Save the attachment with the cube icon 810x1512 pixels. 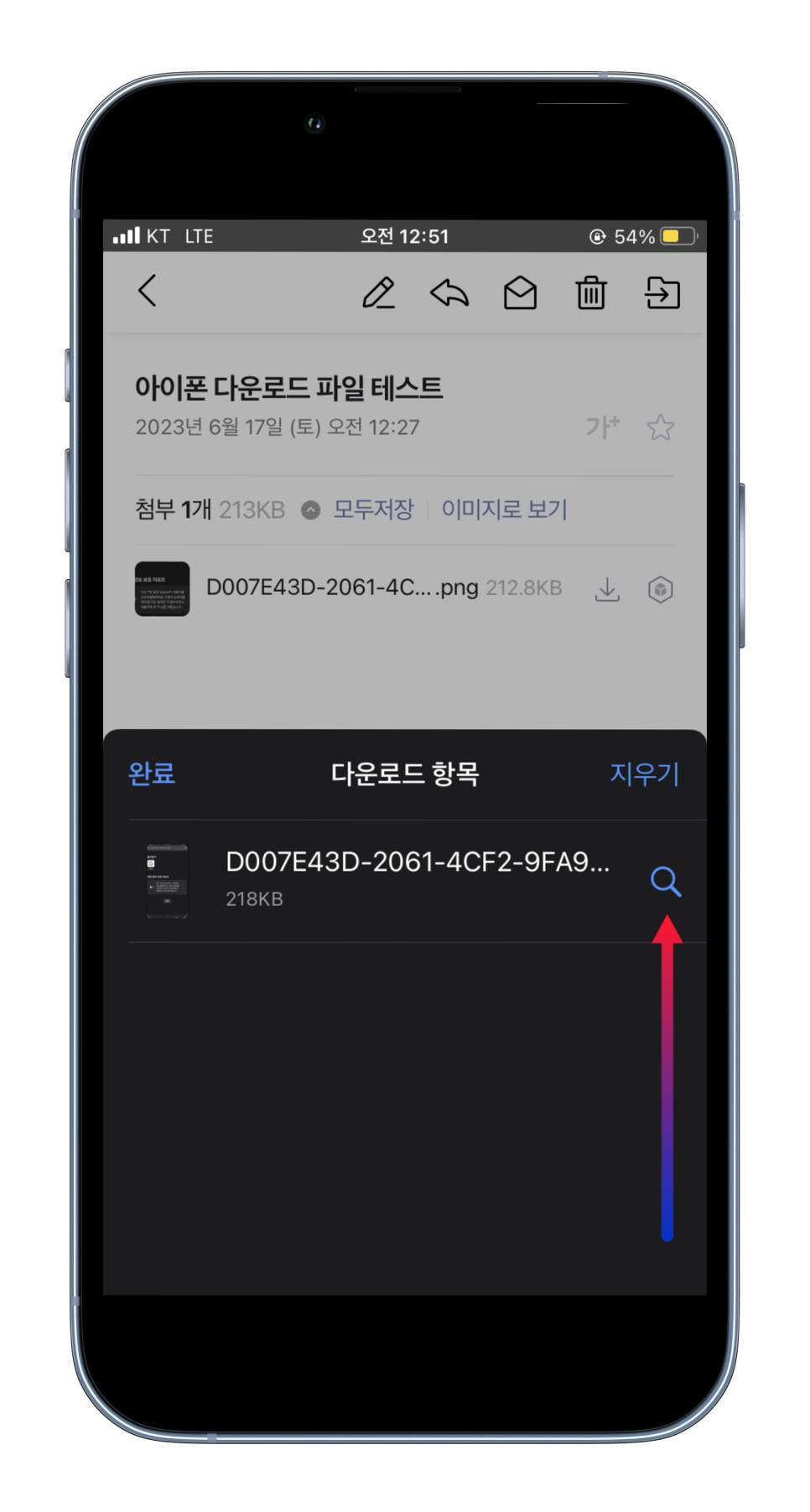click(661, 589)
